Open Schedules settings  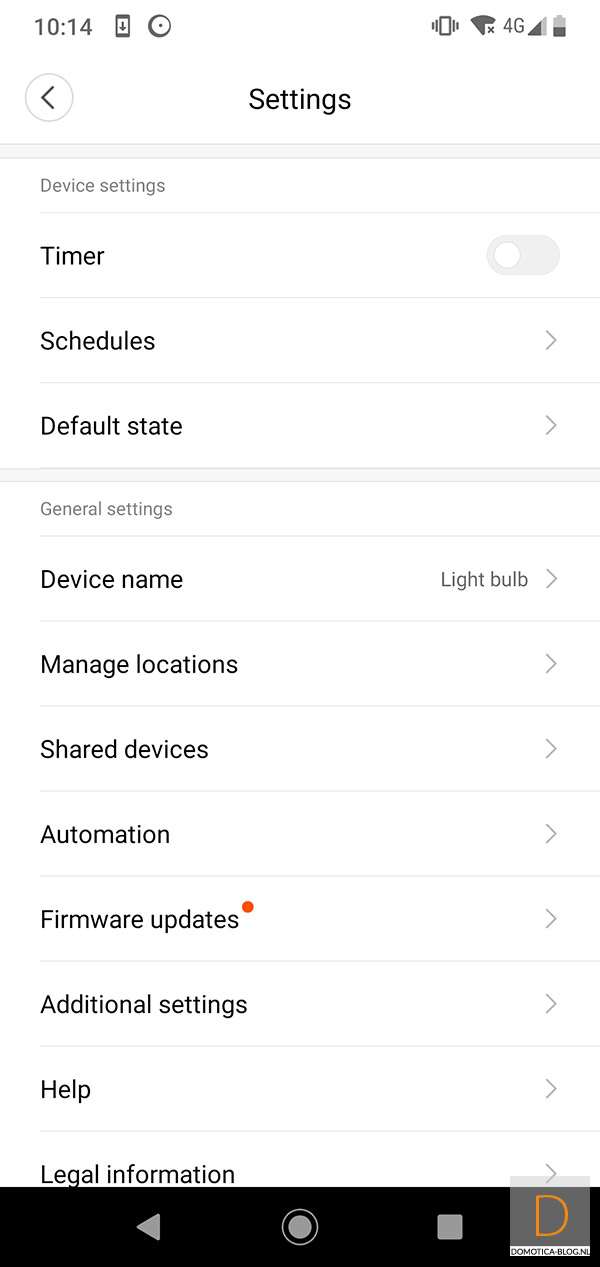pyautogui.click(x=300, y=341)
